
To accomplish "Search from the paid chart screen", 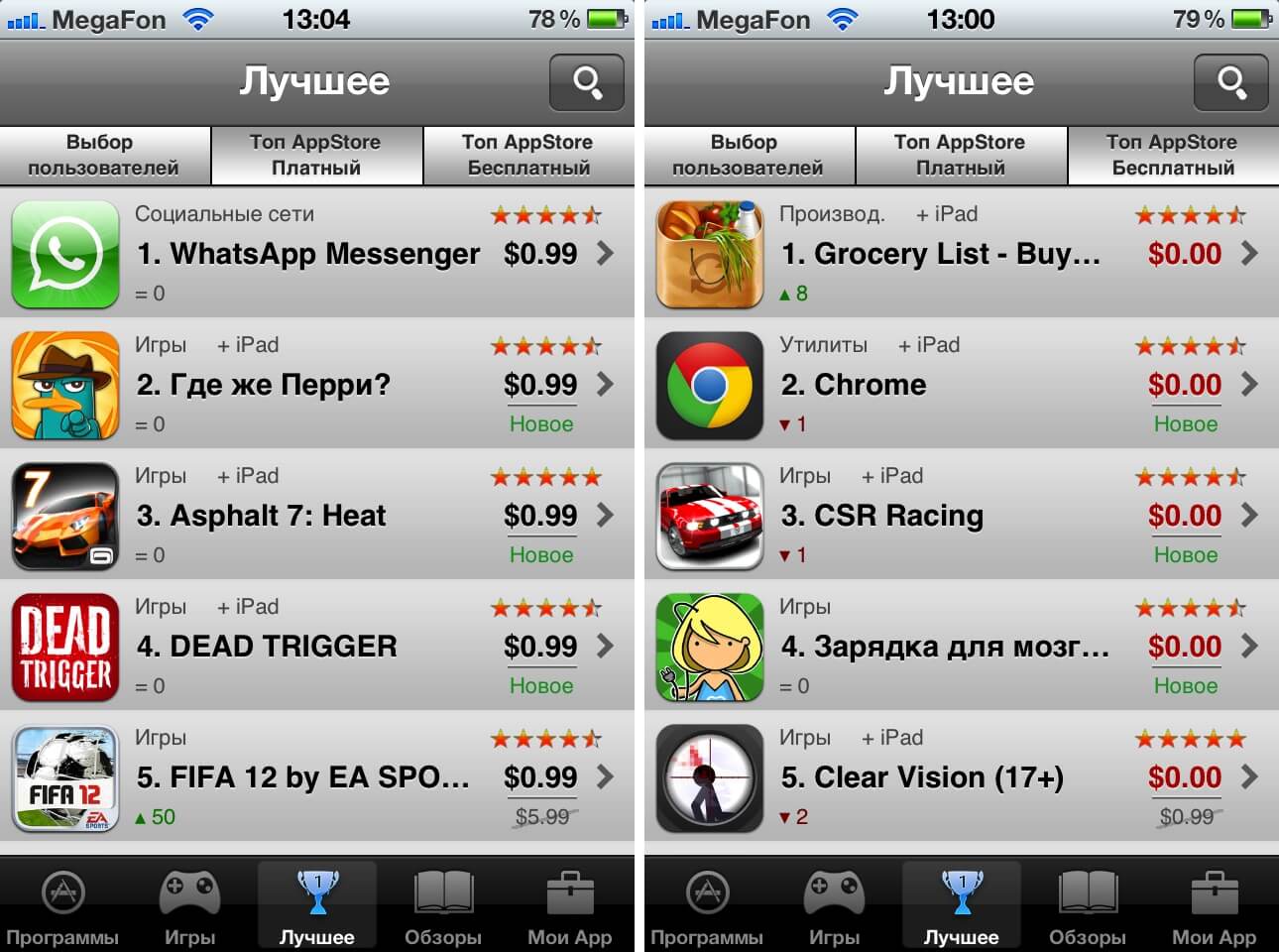I will 587,82.
